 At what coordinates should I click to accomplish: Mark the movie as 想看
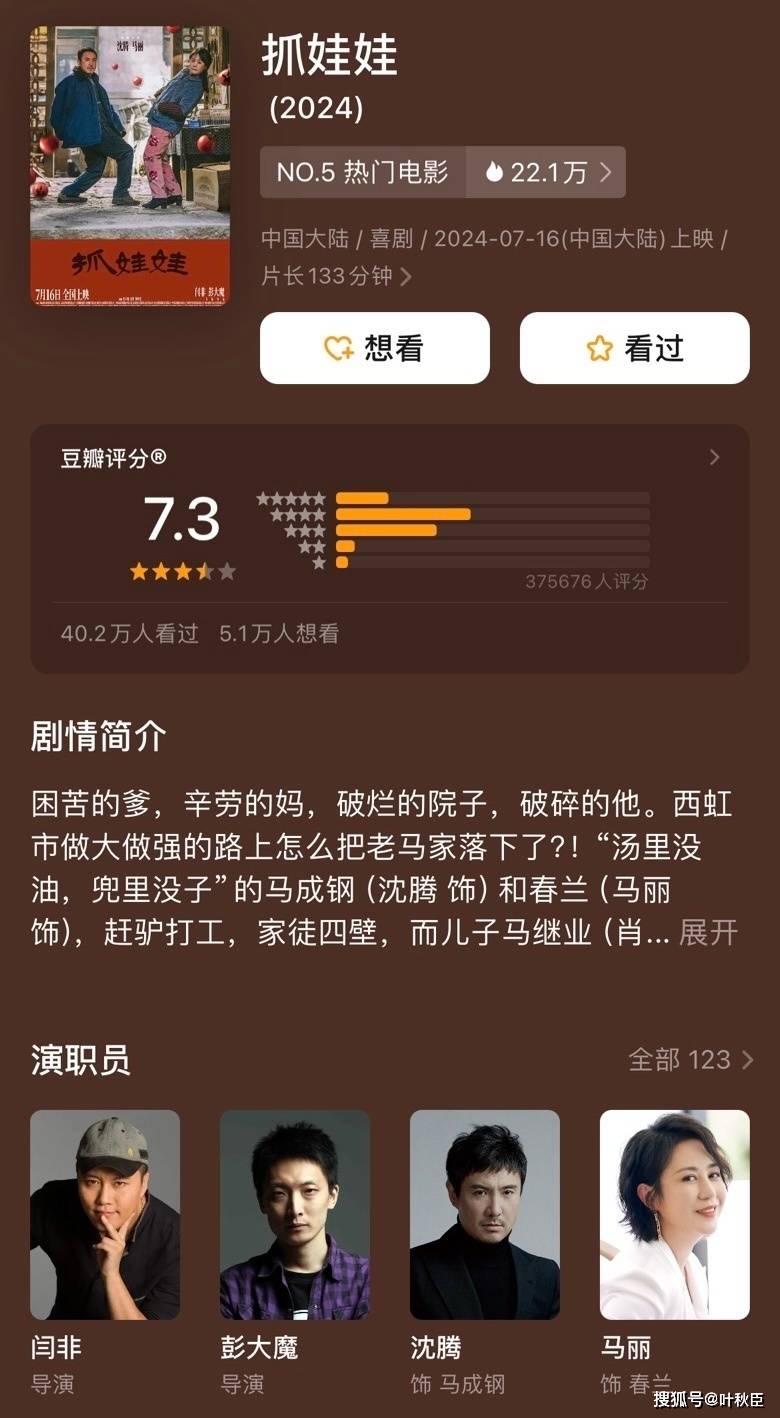tap(374, 348)
